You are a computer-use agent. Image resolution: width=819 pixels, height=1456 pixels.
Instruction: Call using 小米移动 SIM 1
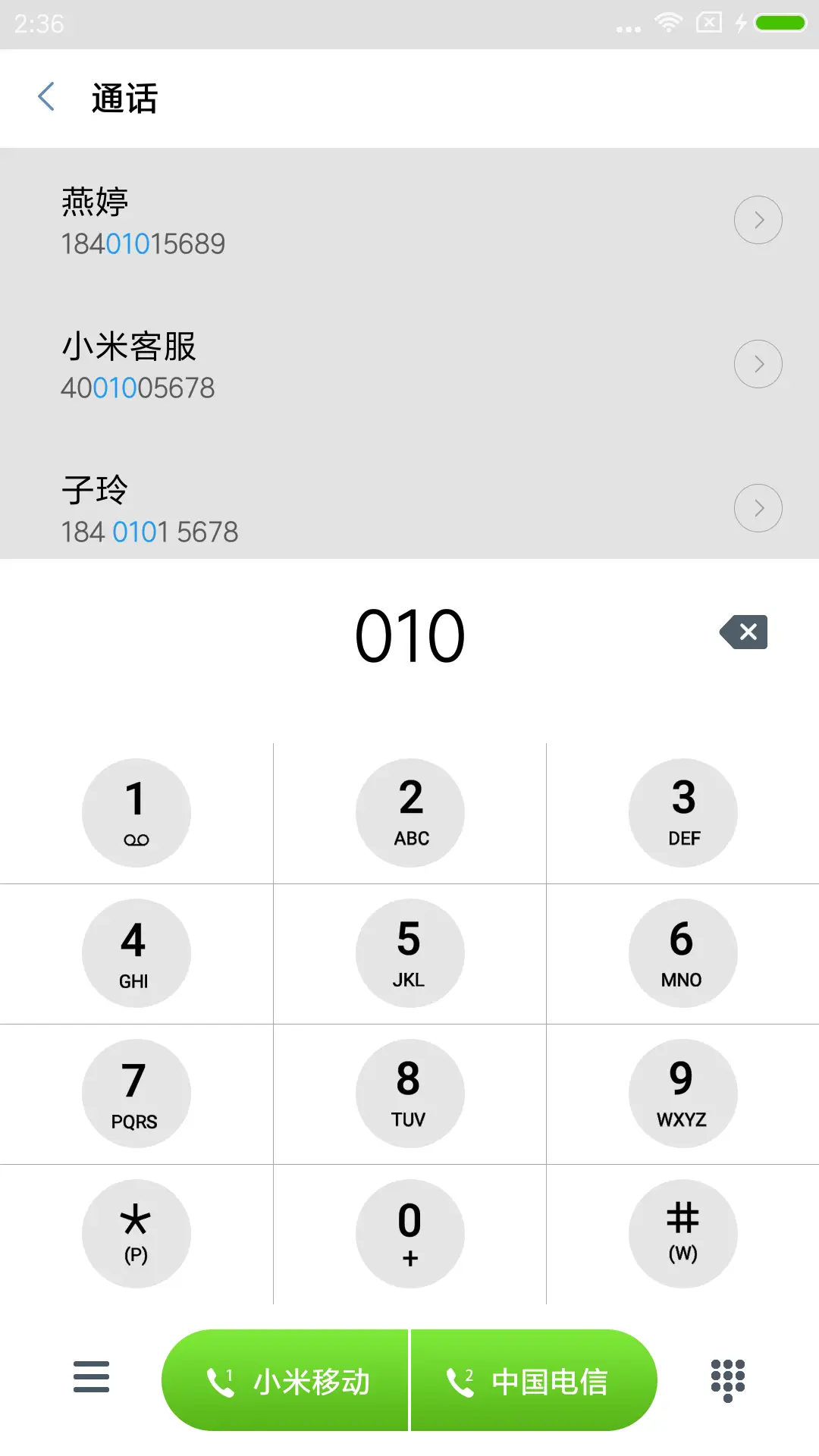click(x=287, y=1380)
